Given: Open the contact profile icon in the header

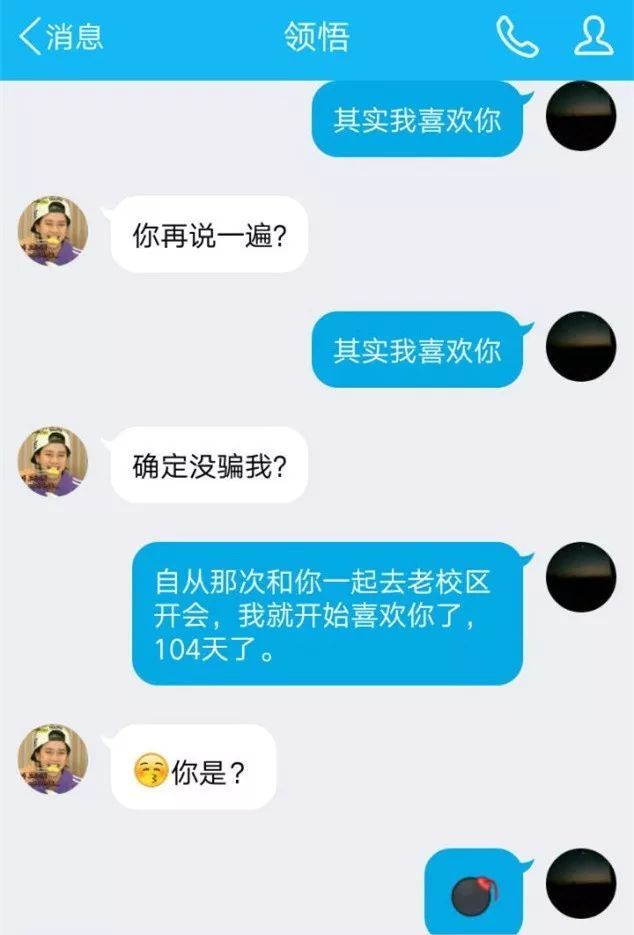Looking at the screenshot, I should point(593,37).
